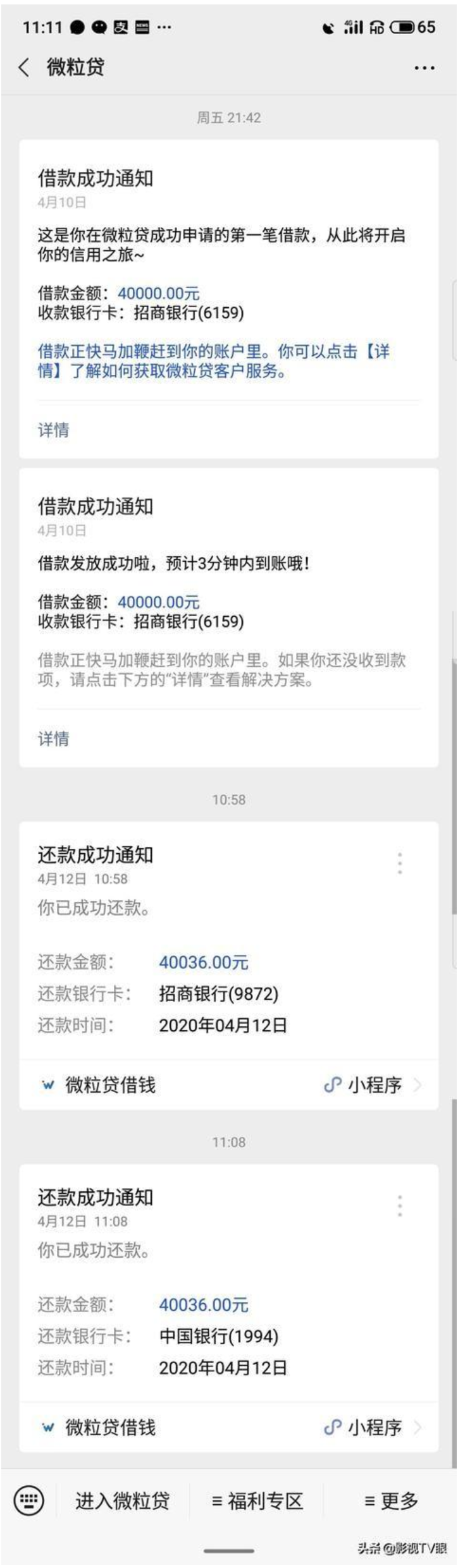Expand the 更多 menu

click(x=391, y=1500)
